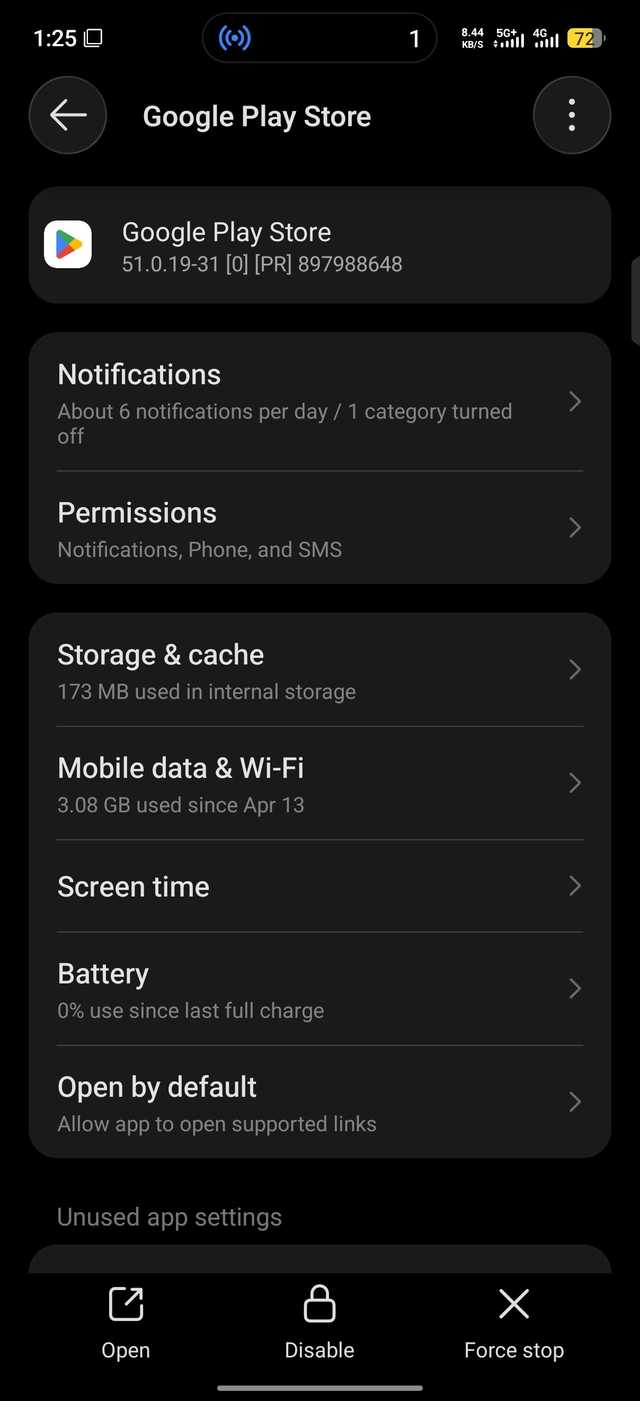The width and height of the screenshot is (640, 1401).
Task: Open Storage & cache
Action: (319, 670)
